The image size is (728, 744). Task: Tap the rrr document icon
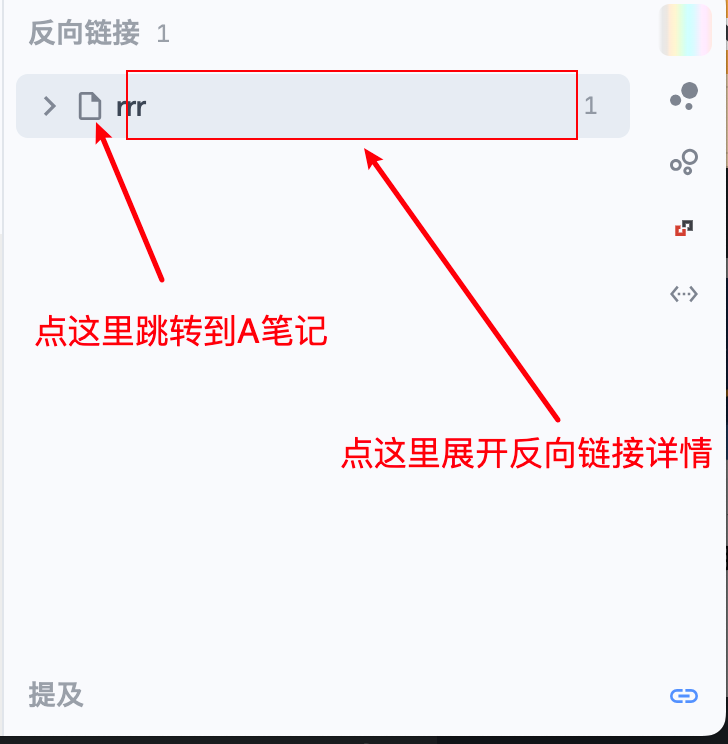(90, 105)
